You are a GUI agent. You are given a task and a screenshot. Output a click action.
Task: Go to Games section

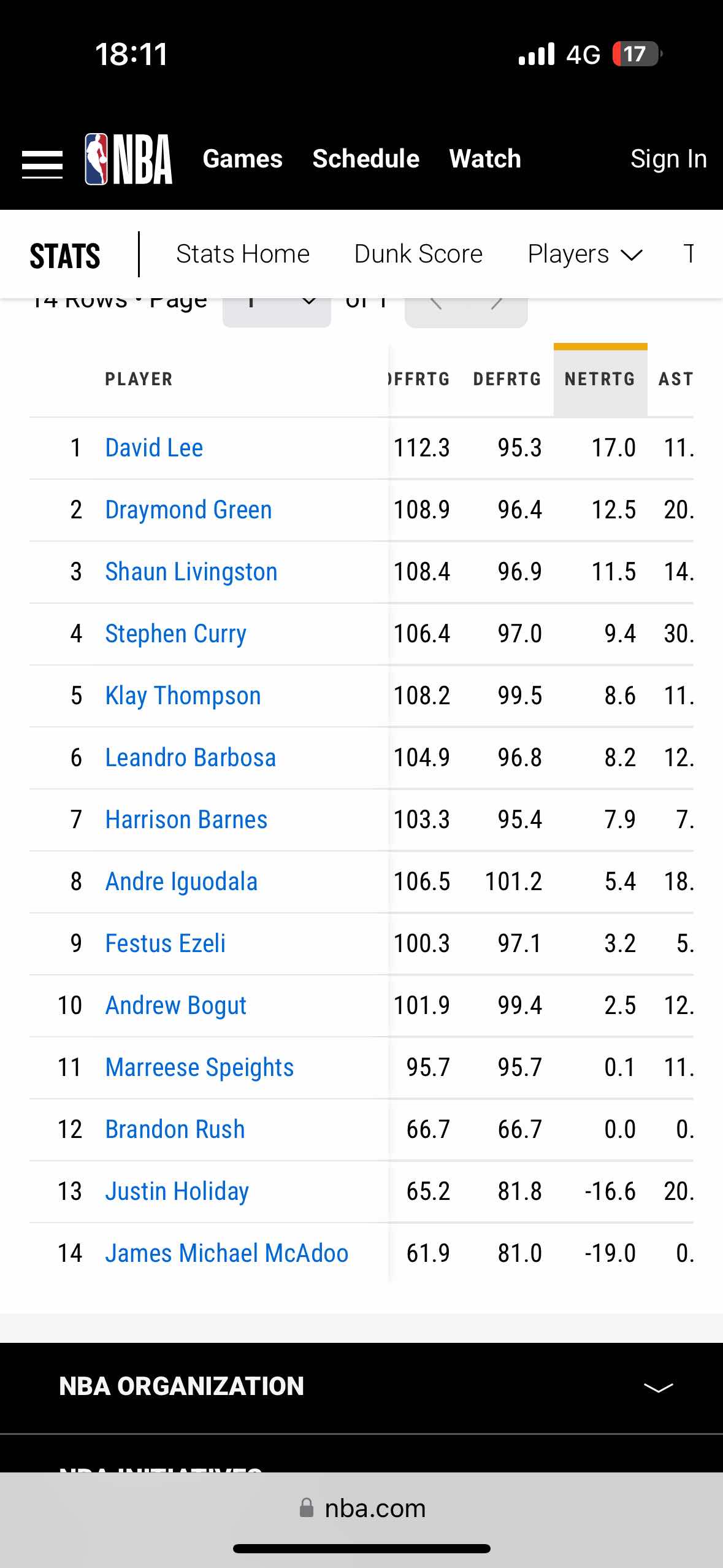pyautogui.click(x=242, y=159)
